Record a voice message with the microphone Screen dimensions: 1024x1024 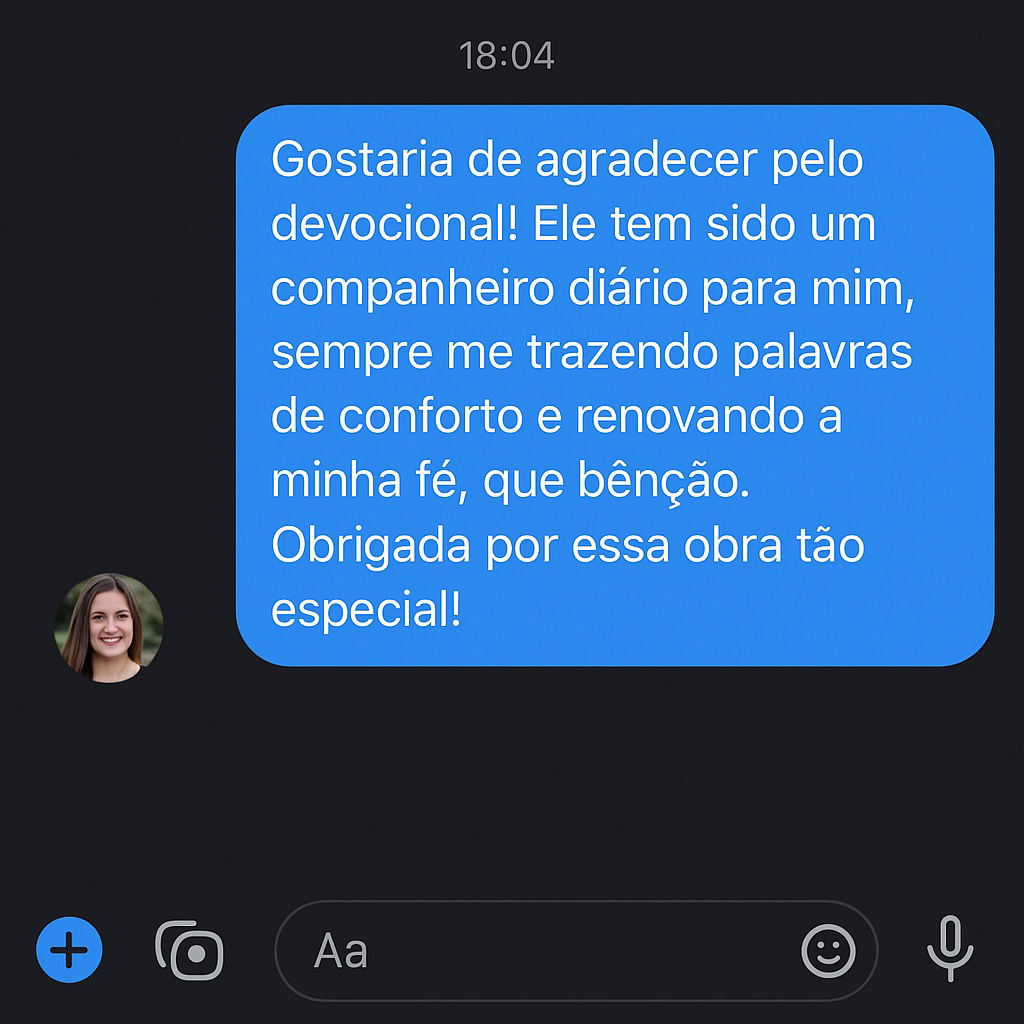[x=949, y=949]
